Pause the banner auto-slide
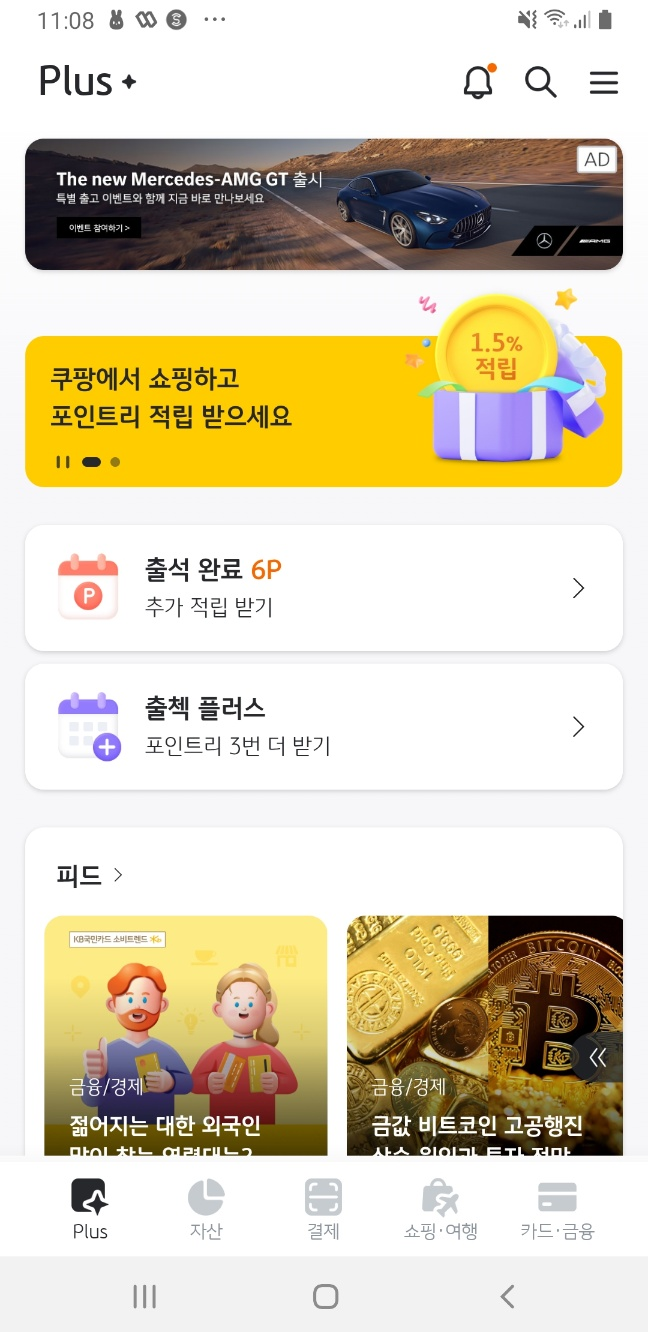Viewport: 648px width, 1332px height. click(x=63, y=462)
